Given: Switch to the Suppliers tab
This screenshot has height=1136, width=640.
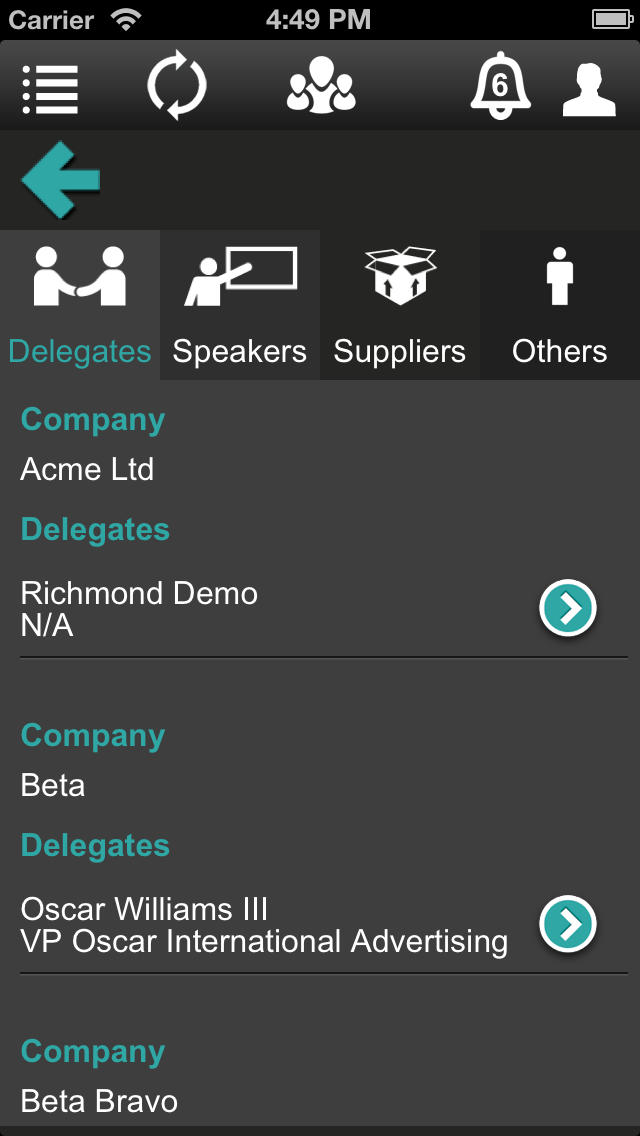Looking at the screenshot, I should (400, 305).
